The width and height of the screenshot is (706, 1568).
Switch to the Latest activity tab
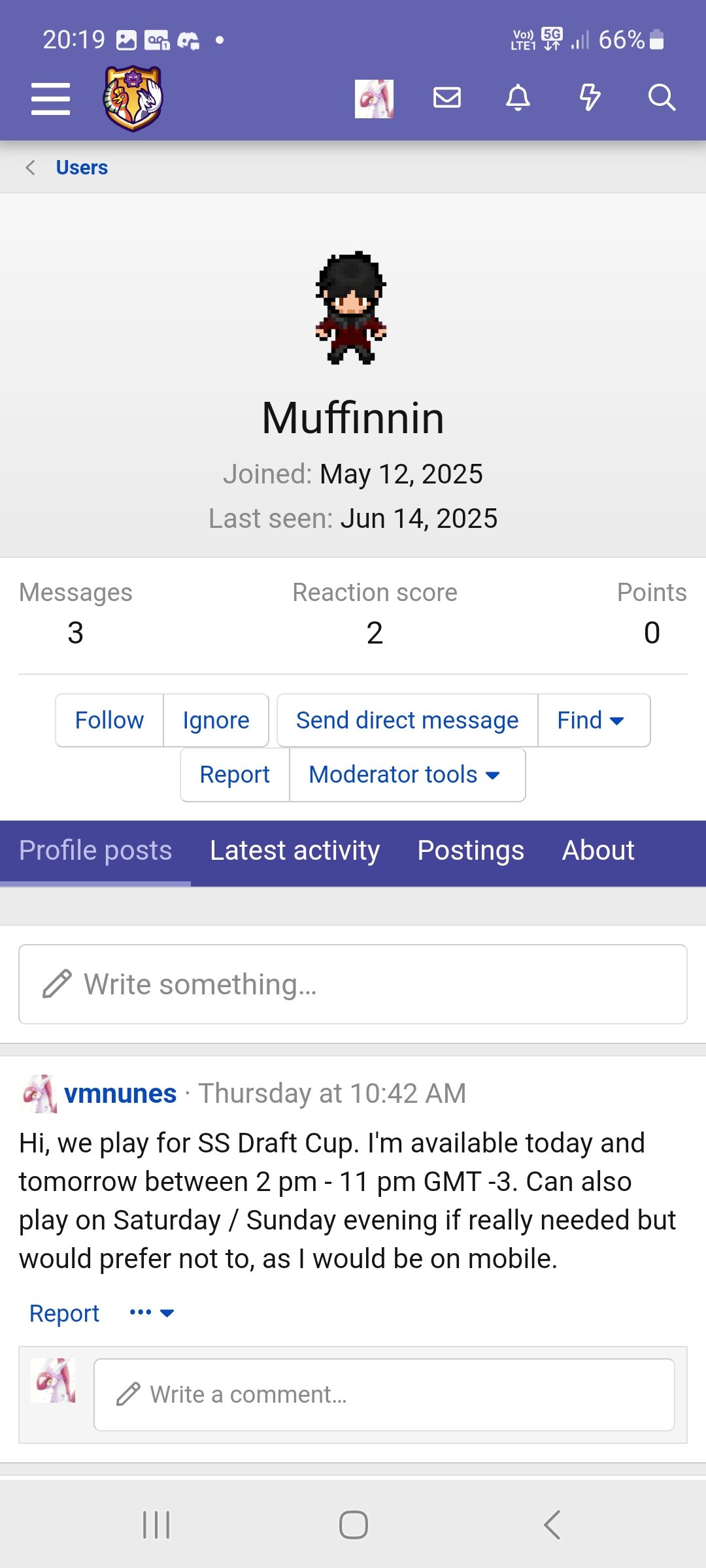(295, 851)
